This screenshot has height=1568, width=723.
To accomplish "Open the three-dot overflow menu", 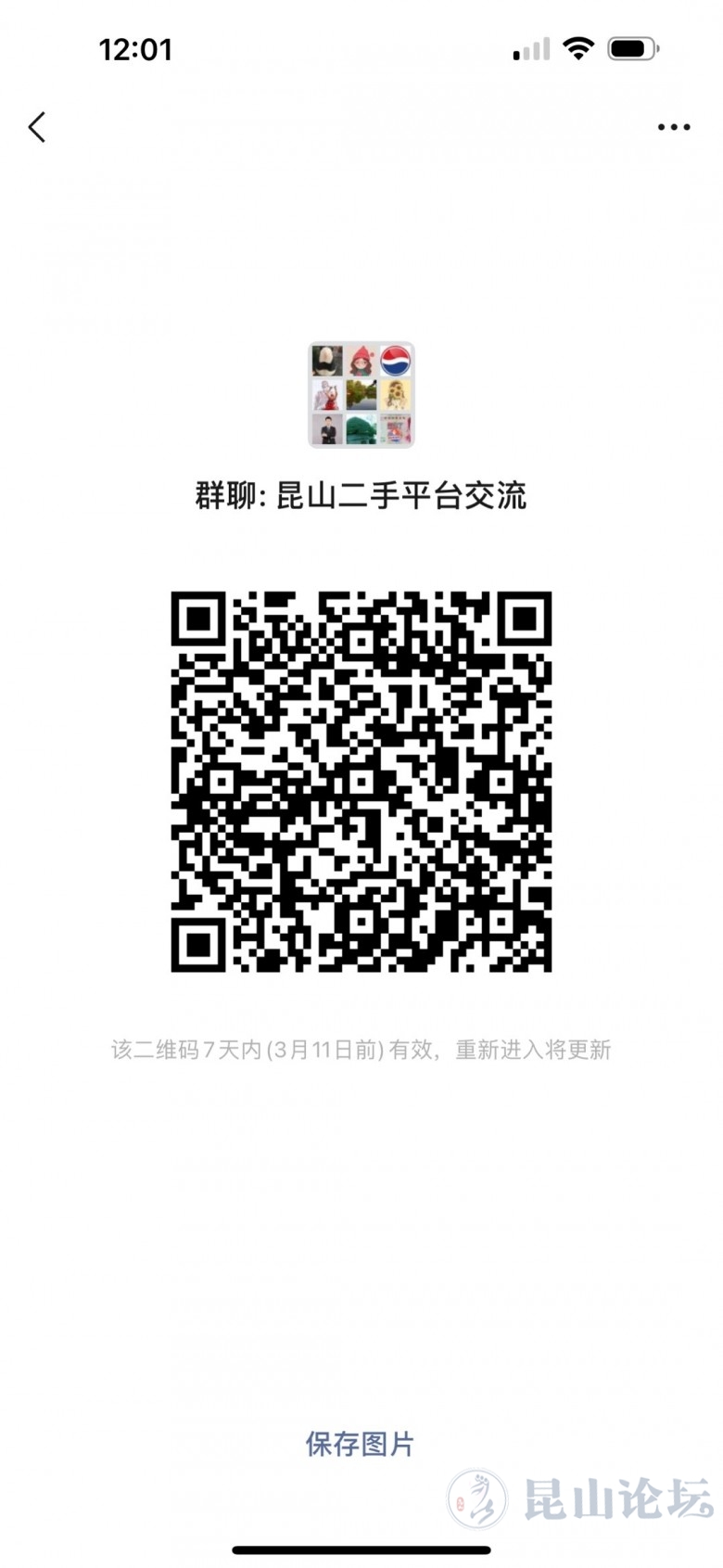I will 674,127.
